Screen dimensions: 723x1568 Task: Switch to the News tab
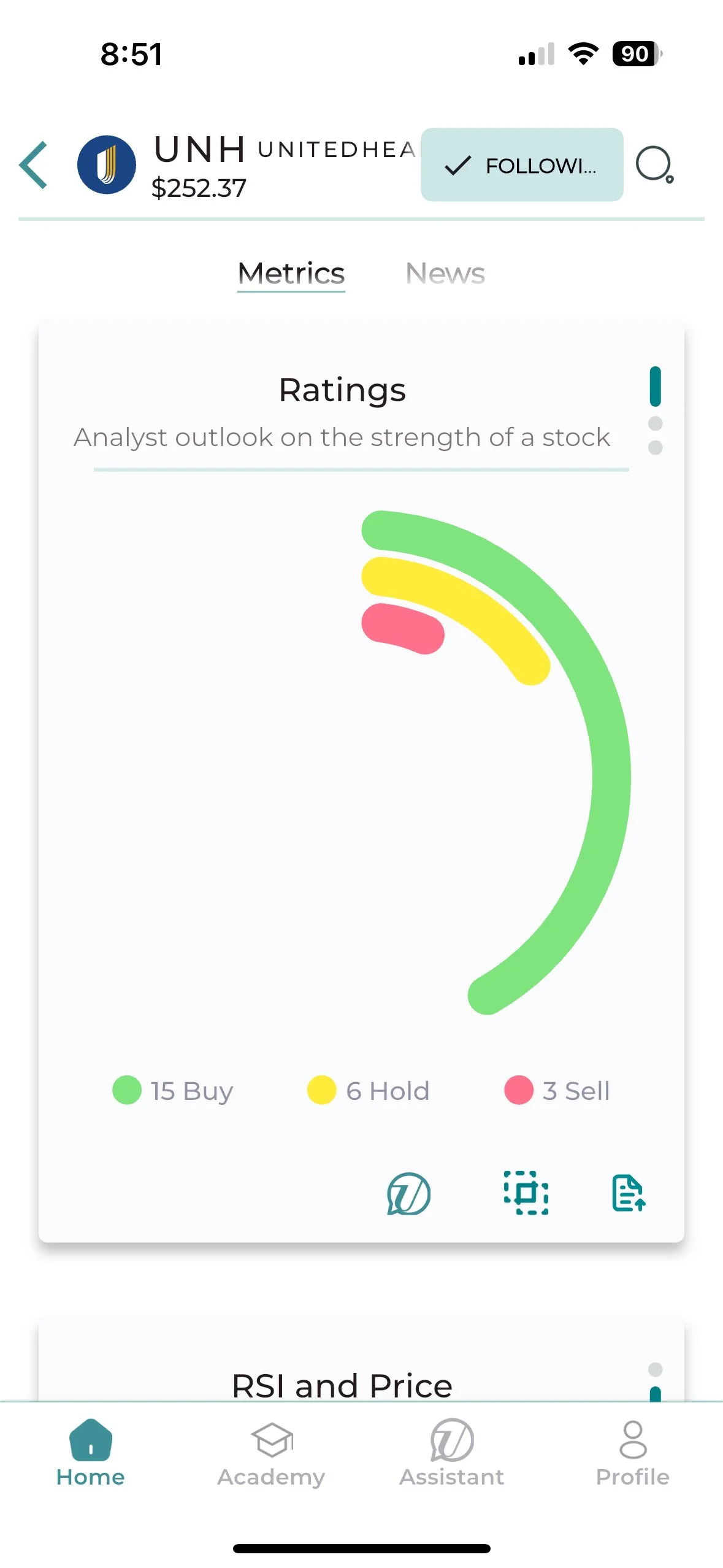click(445, 274)
